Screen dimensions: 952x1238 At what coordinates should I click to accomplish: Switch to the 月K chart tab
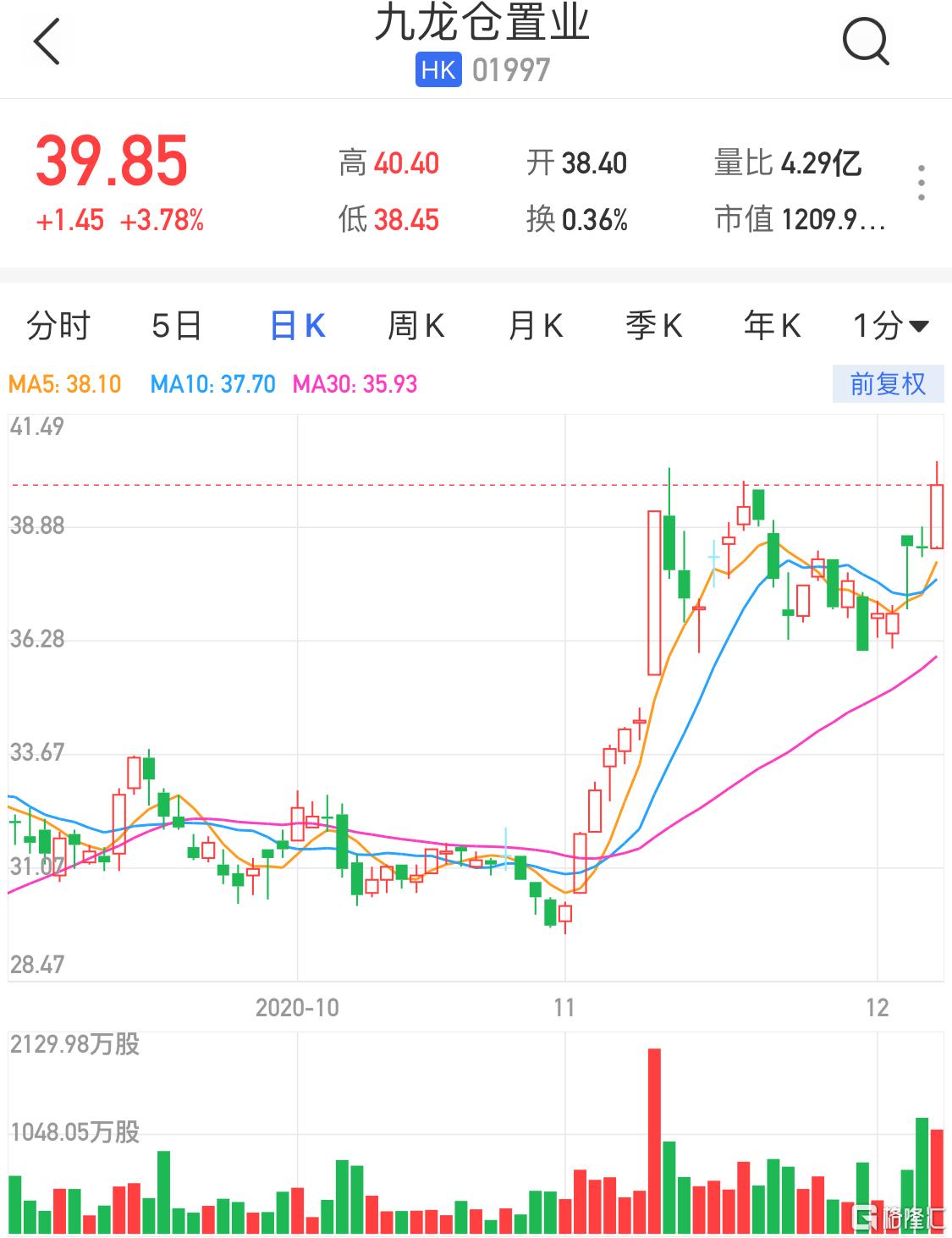(x=535, y=326)
